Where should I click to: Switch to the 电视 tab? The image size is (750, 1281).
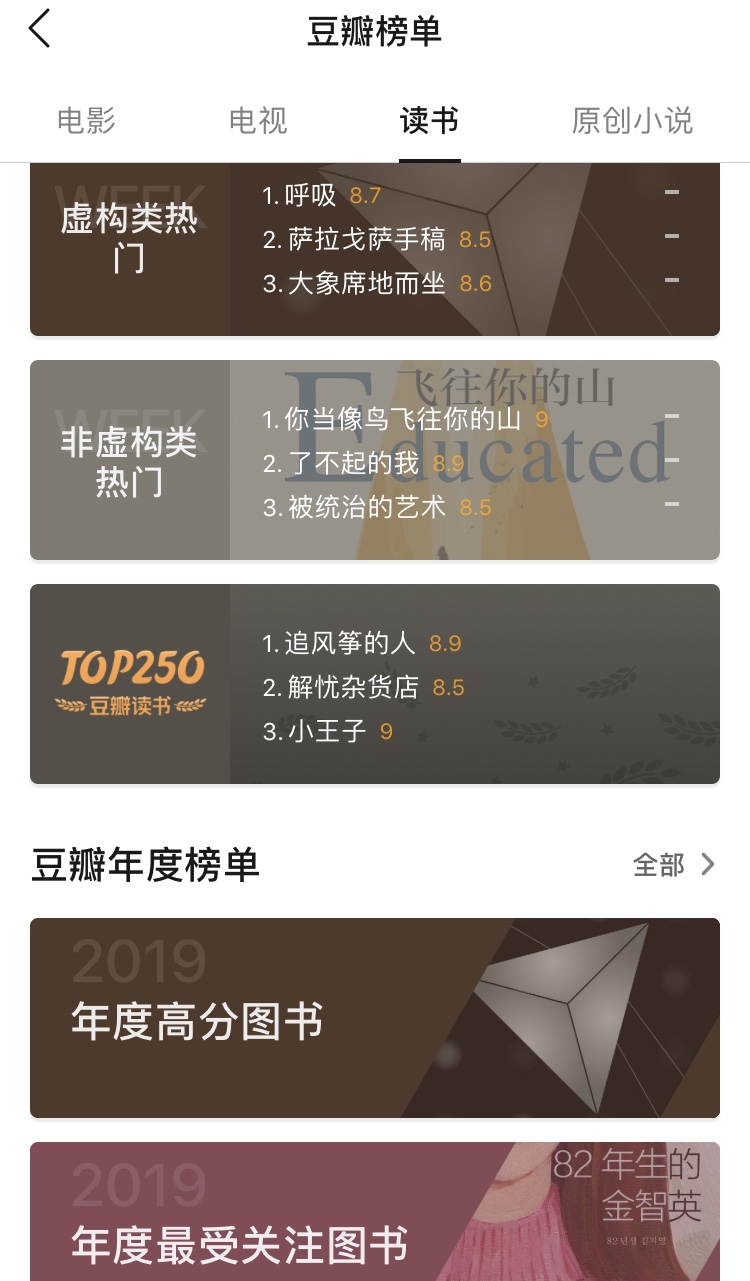256,120
